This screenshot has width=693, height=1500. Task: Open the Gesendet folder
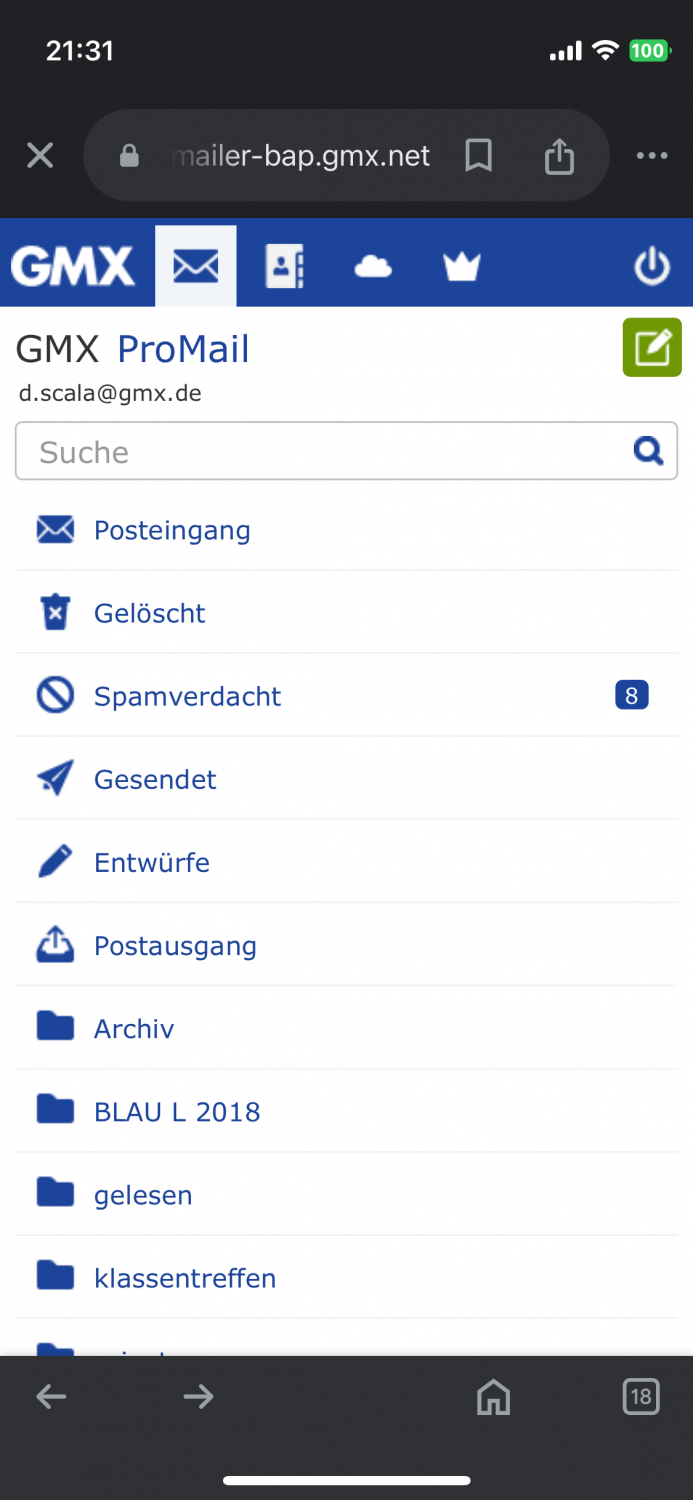click(346, 779)
